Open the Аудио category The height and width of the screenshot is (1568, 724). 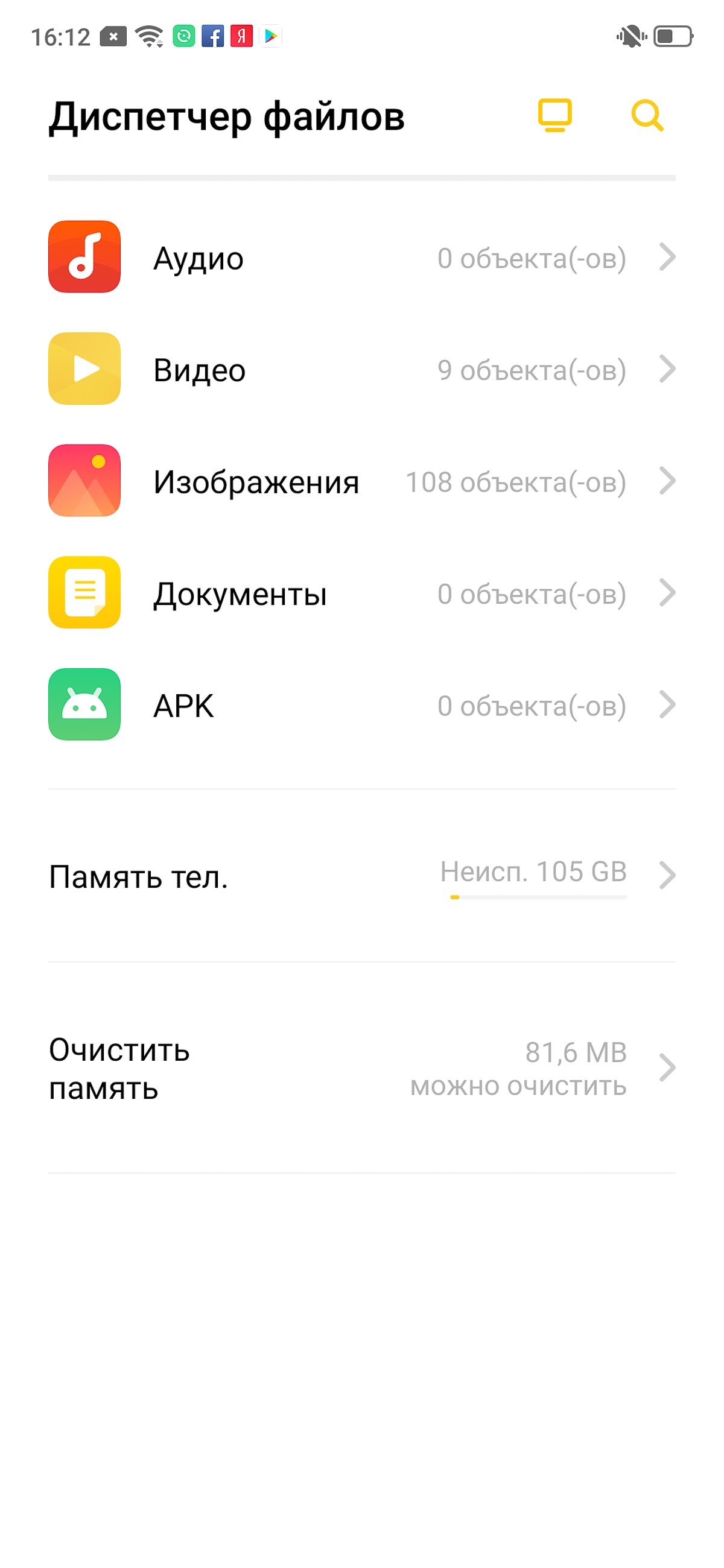tap(361, 257)
